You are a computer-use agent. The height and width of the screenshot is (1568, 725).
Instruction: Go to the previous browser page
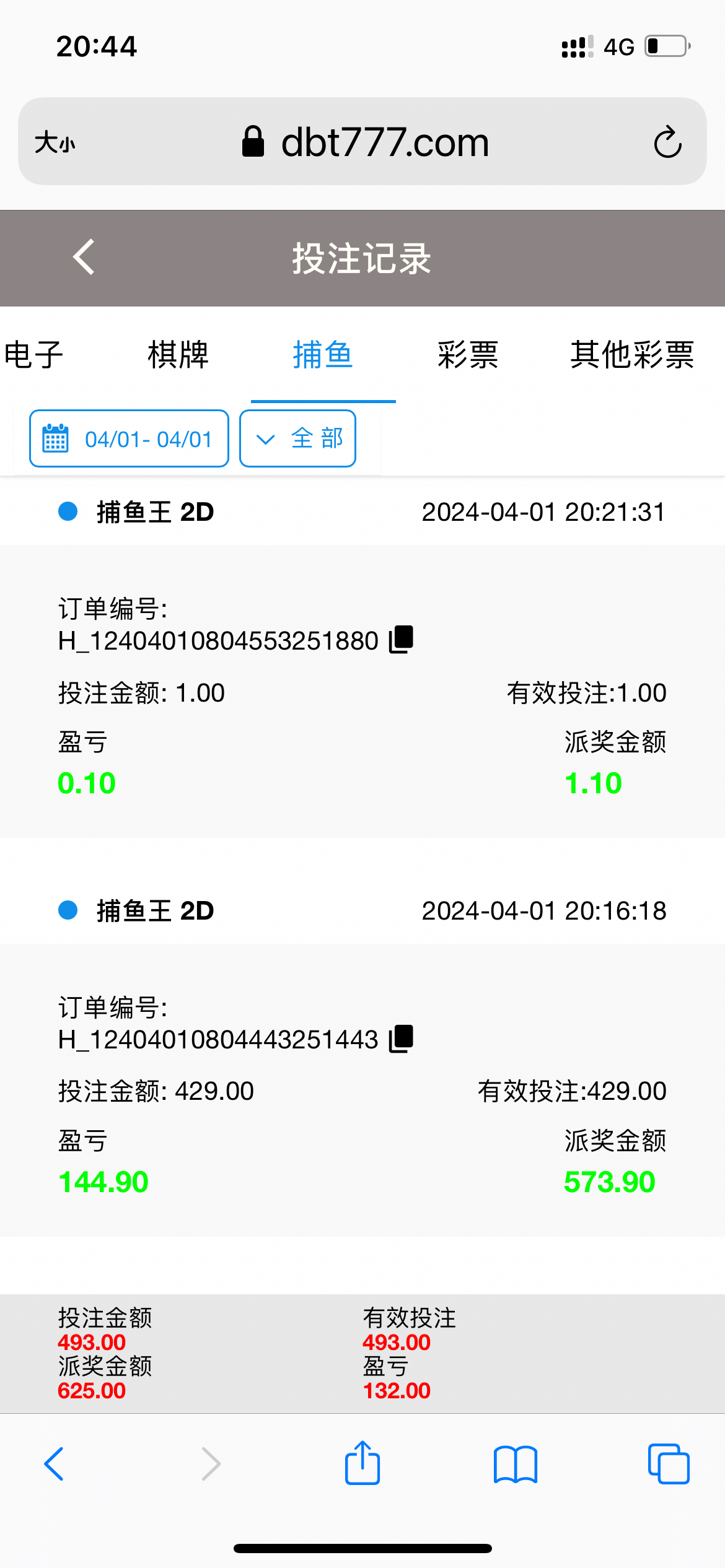(x=55, y=1464)
